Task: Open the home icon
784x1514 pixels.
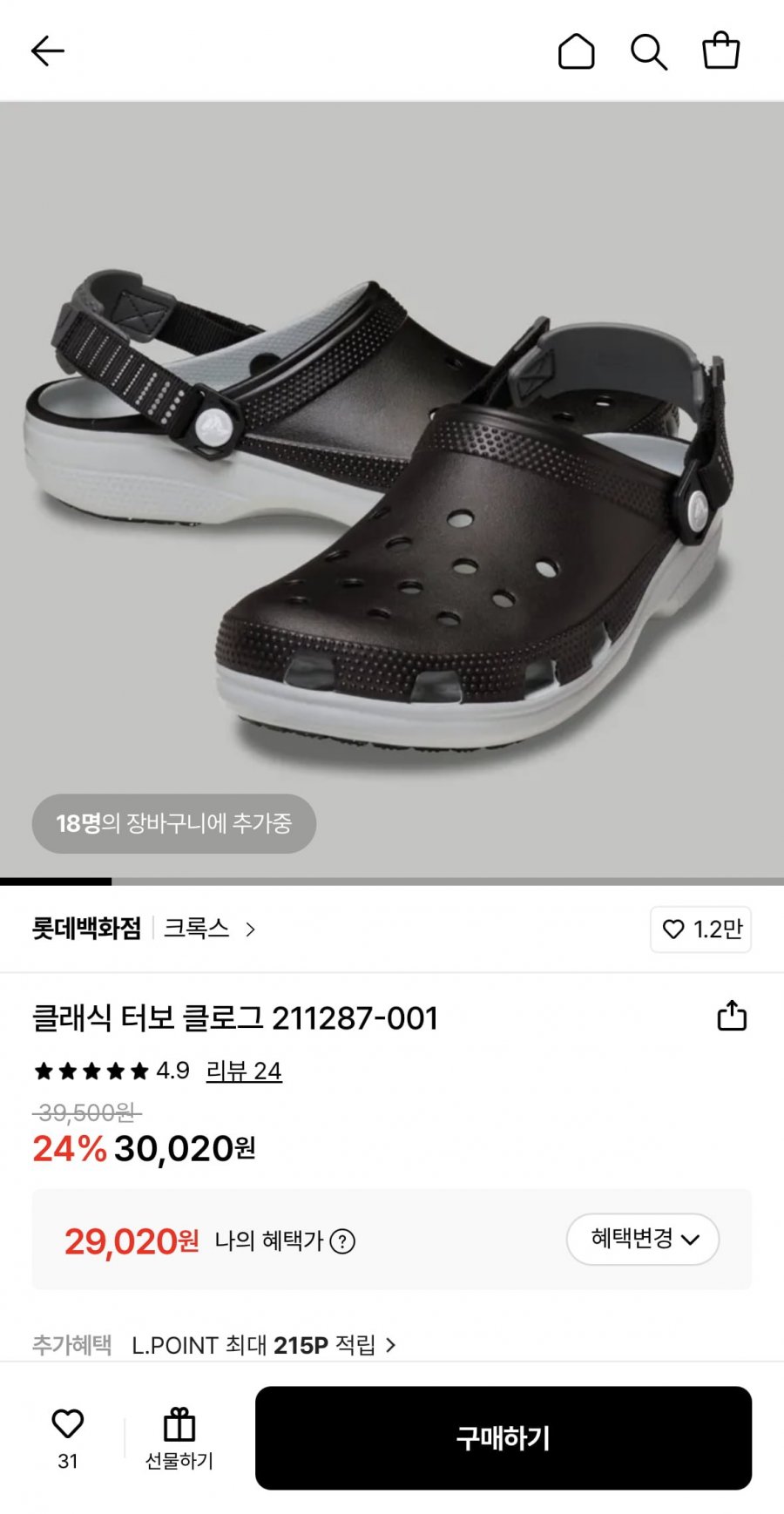Action: click(576, 51)
